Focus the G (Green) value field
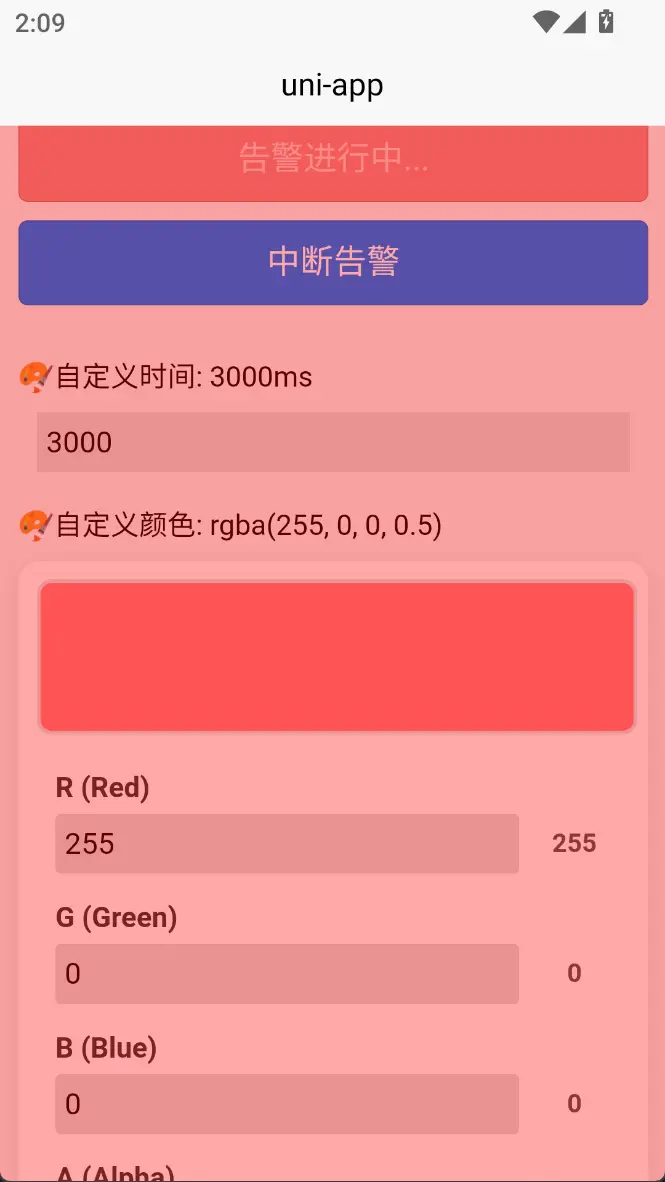This screenshot has width=665, height=1182. [x=287, y=974]
